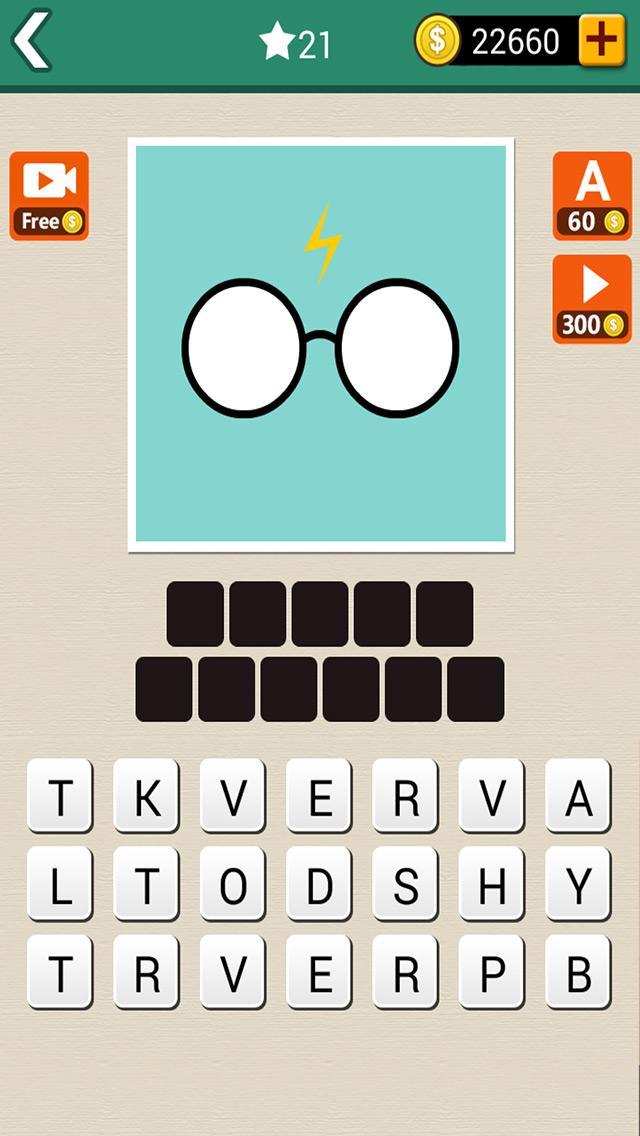The width and height of the screenshot is (640, 1136).
Task: Select the letter D tile
Action: pos(319,884)
